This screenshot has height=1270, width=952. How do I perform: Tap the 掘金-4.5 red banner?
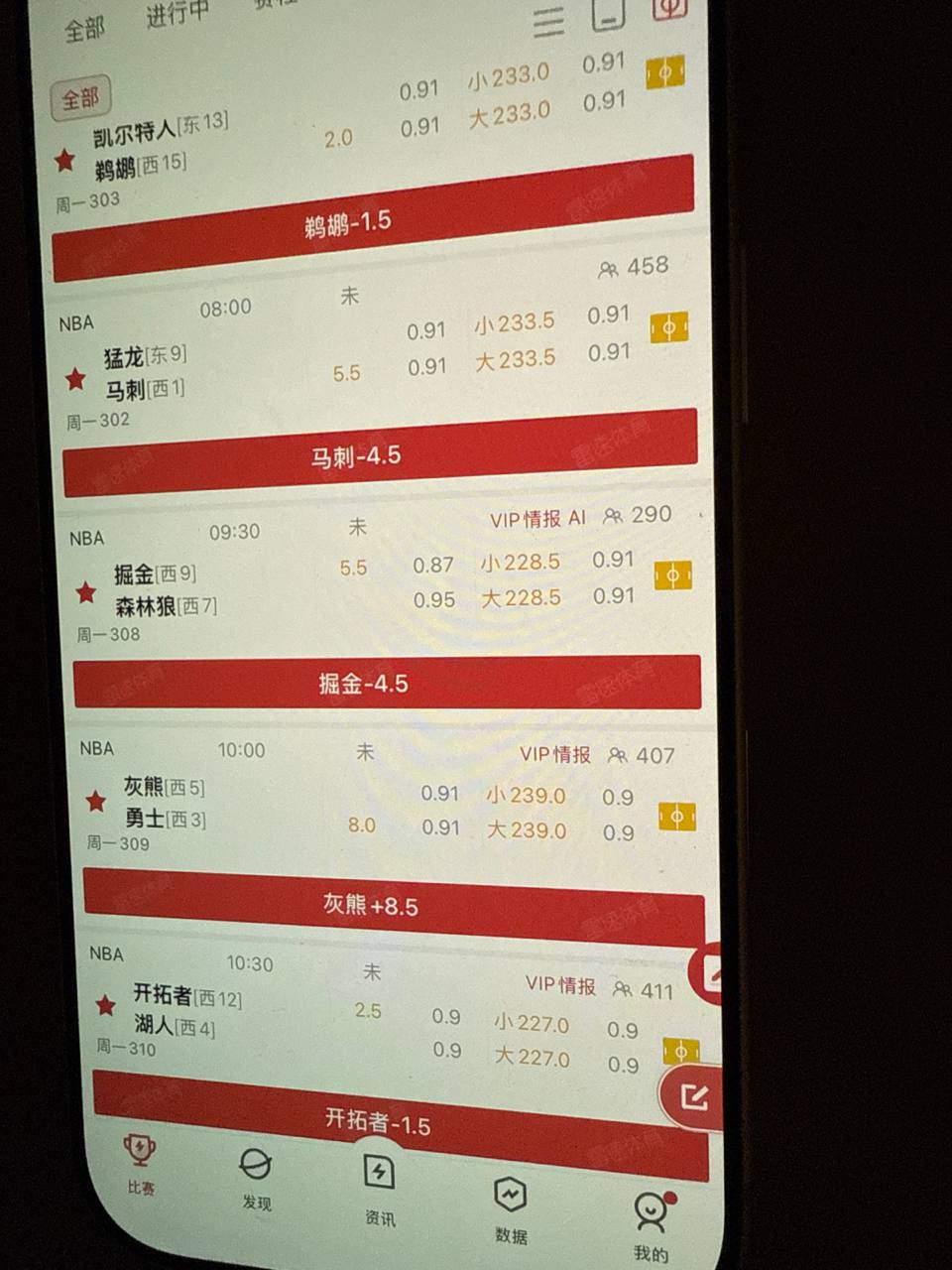[x=387, y=683]
